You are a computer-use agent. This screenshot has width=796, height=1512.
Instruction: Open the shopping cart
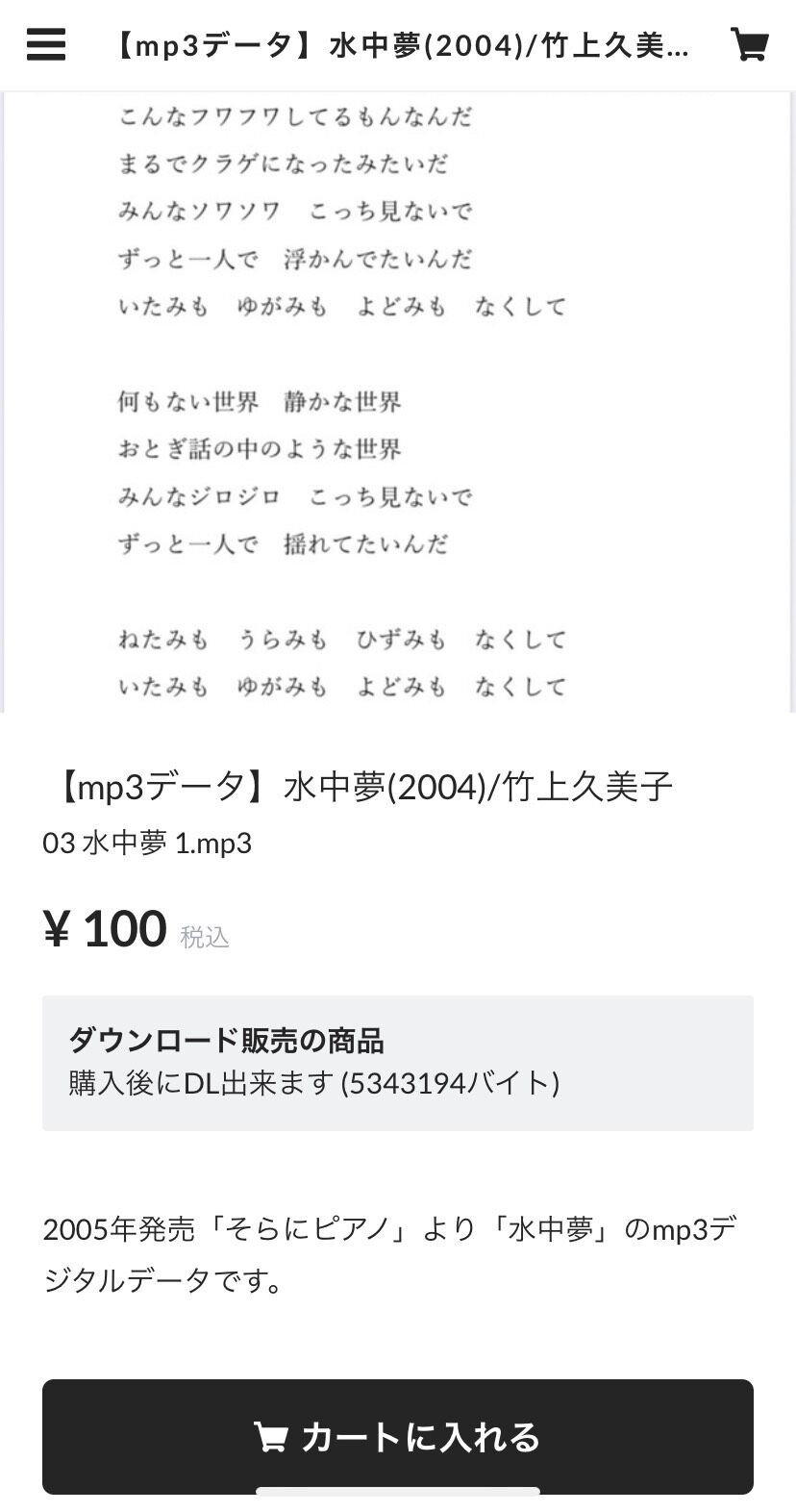pyautogui.click(x=749, y=44)
